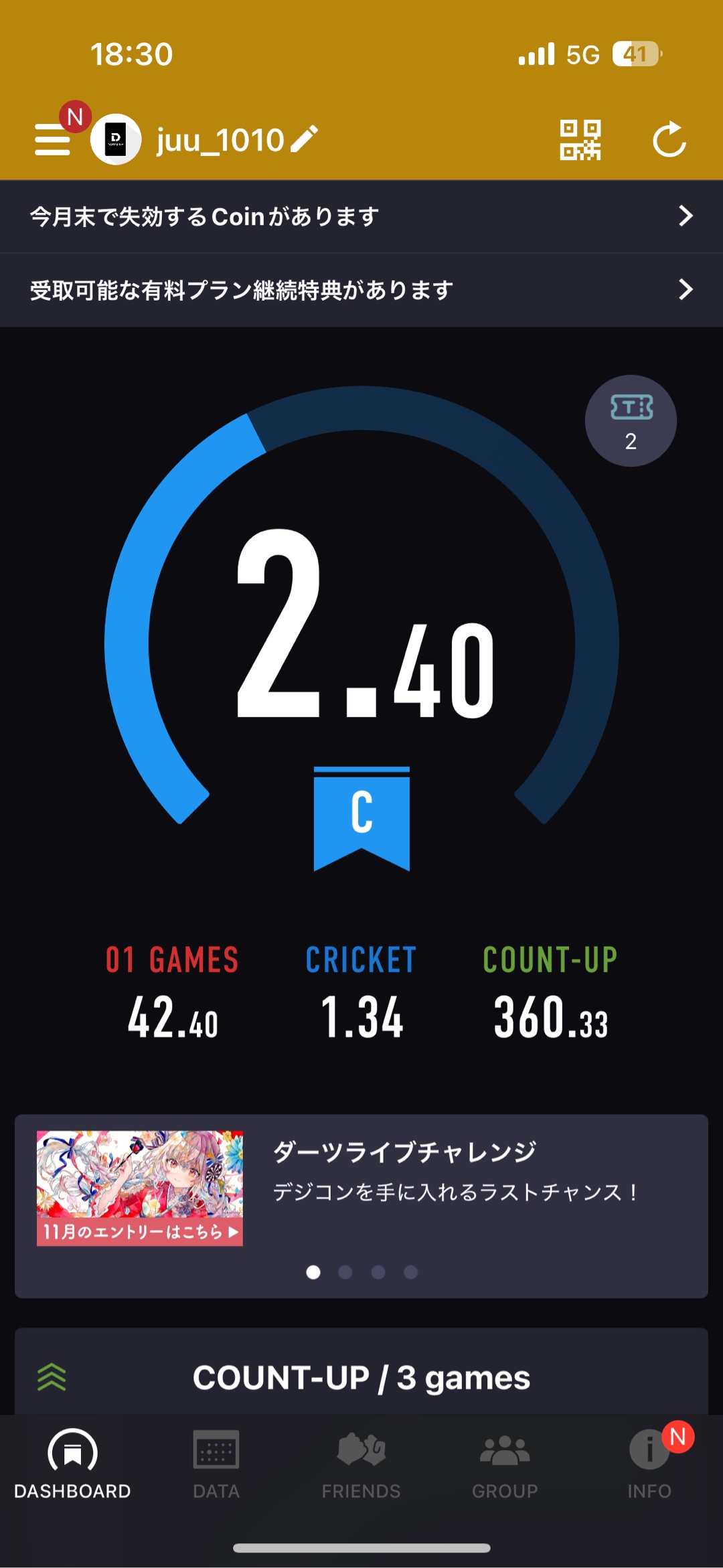This screenshot has height=1568, width=723.
Task: Open the QR code scanner
Action: [580, 140]
